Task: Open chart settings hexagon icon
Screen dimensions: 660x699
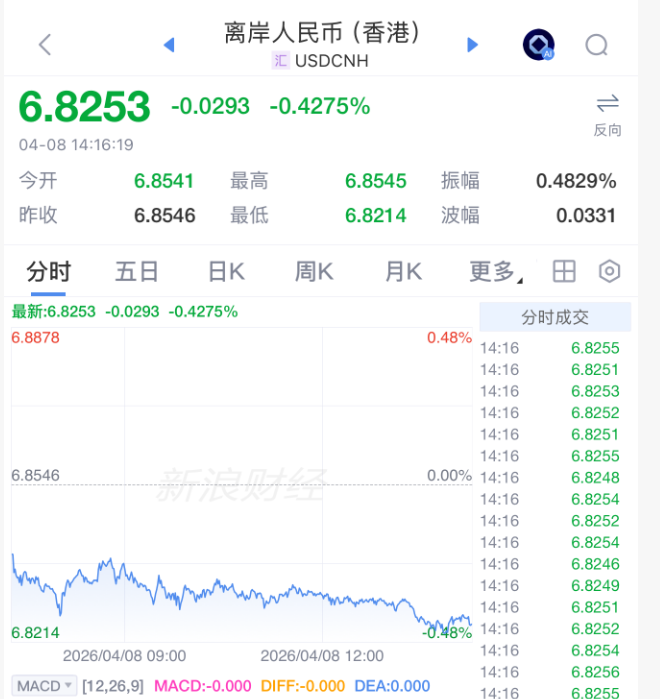Action: pos(609,272)
